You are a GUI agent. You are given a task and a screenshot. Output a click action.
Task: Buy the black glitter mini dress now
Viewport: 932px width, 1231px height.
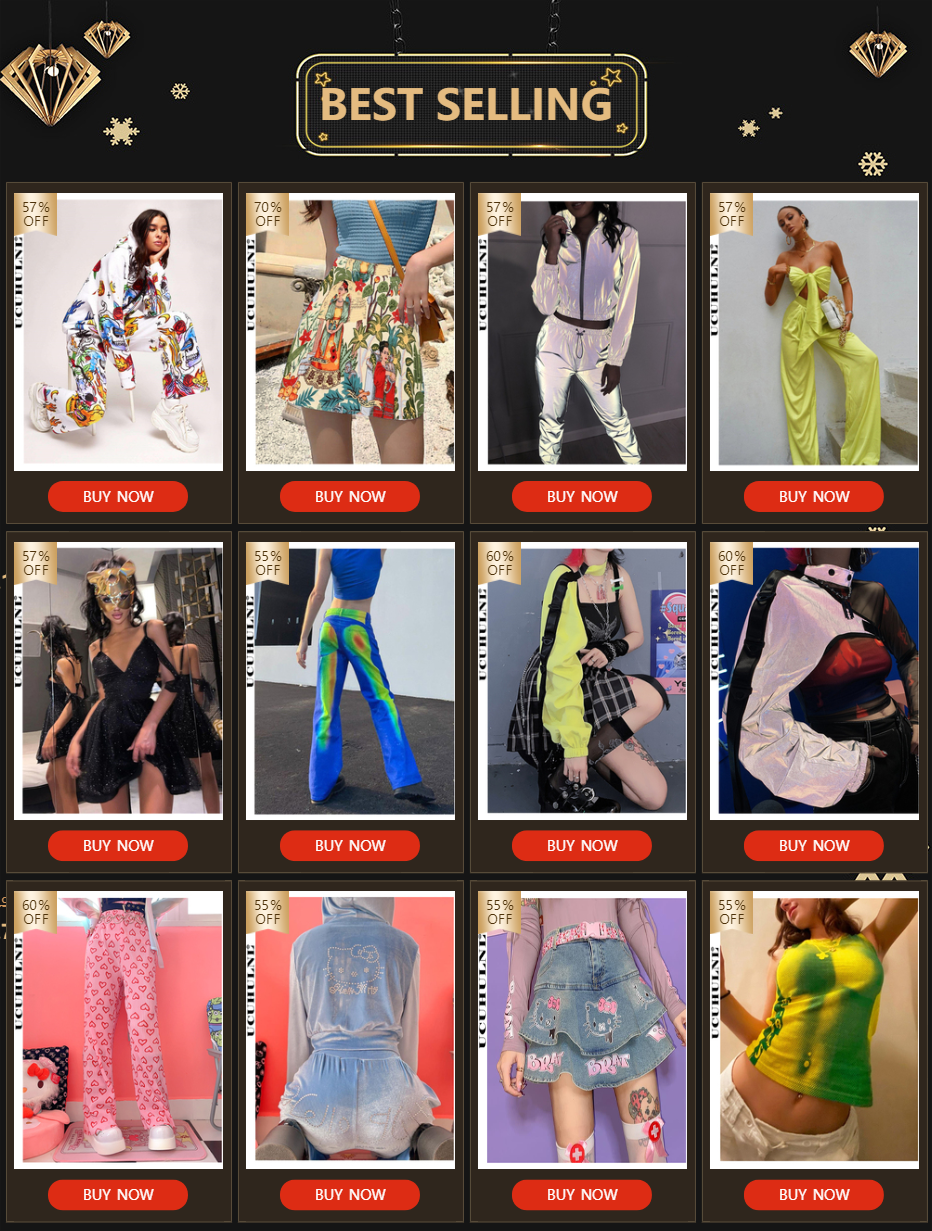coord(118,845)
